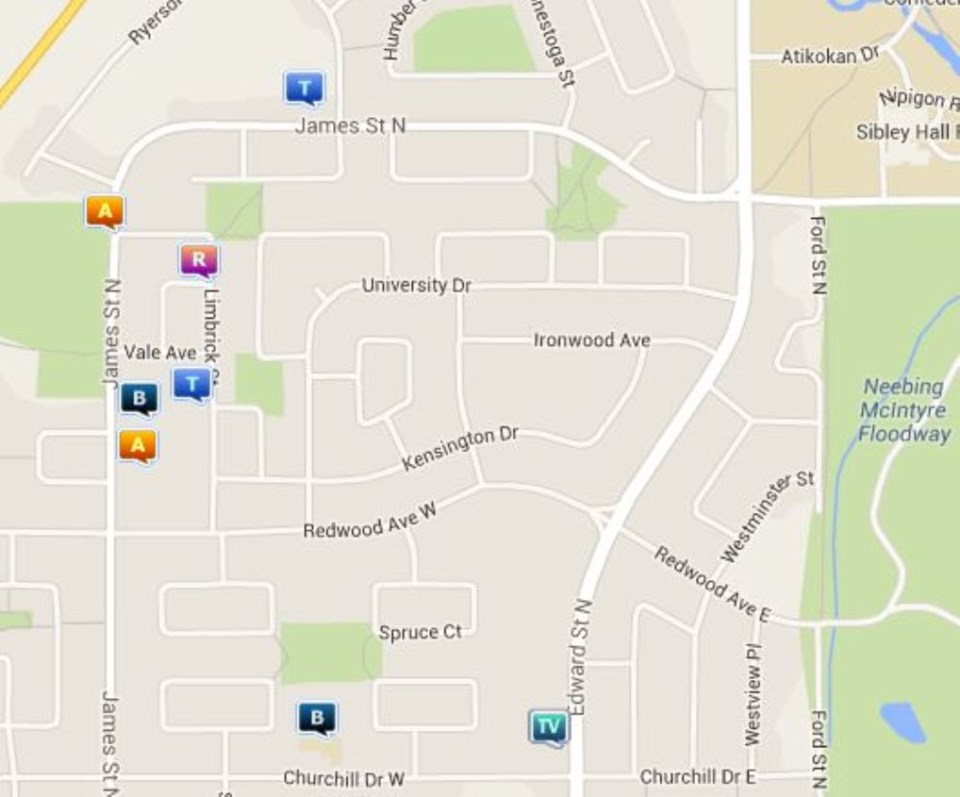Open the B marker near Churchill Dr W

(x=316, y=717)
